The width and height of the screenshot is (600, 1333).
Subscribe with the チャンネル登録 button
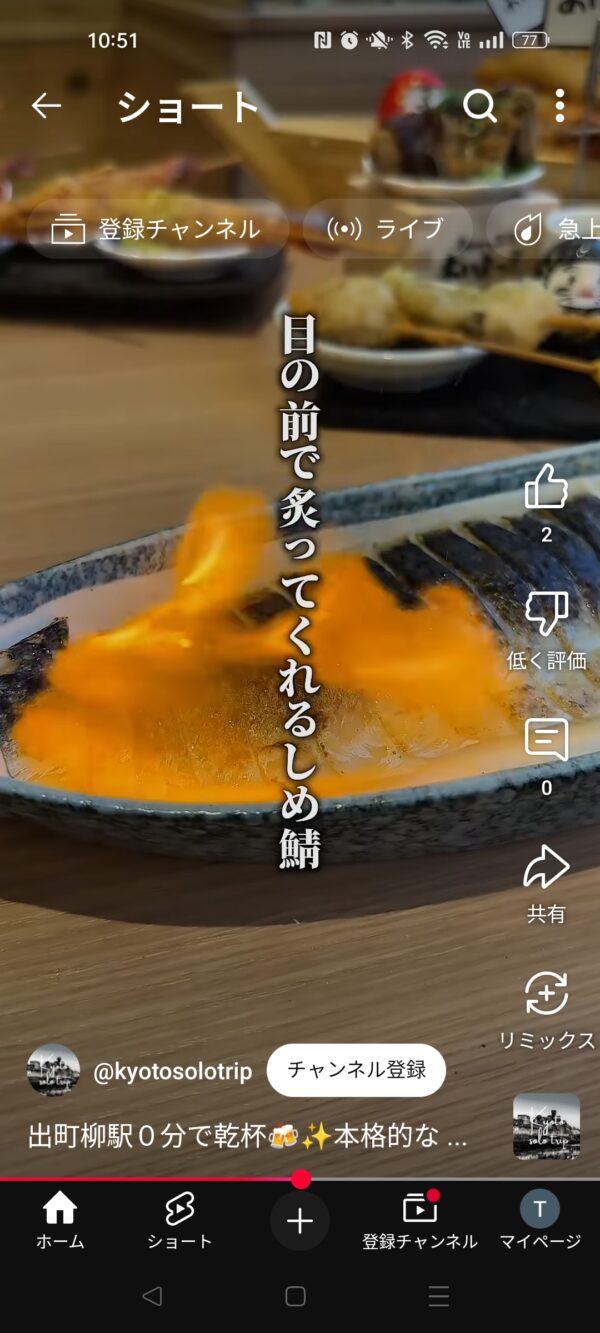356,1070
